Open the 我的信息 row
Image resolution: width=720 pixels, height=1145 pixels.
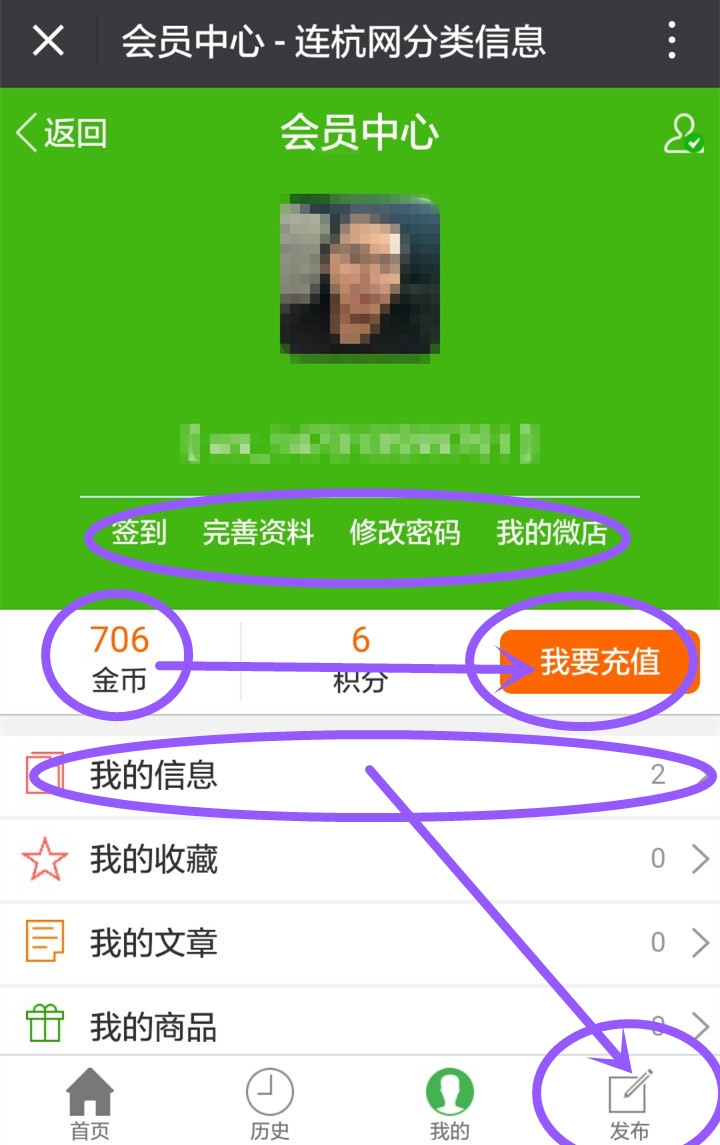[x=360, y=775]
